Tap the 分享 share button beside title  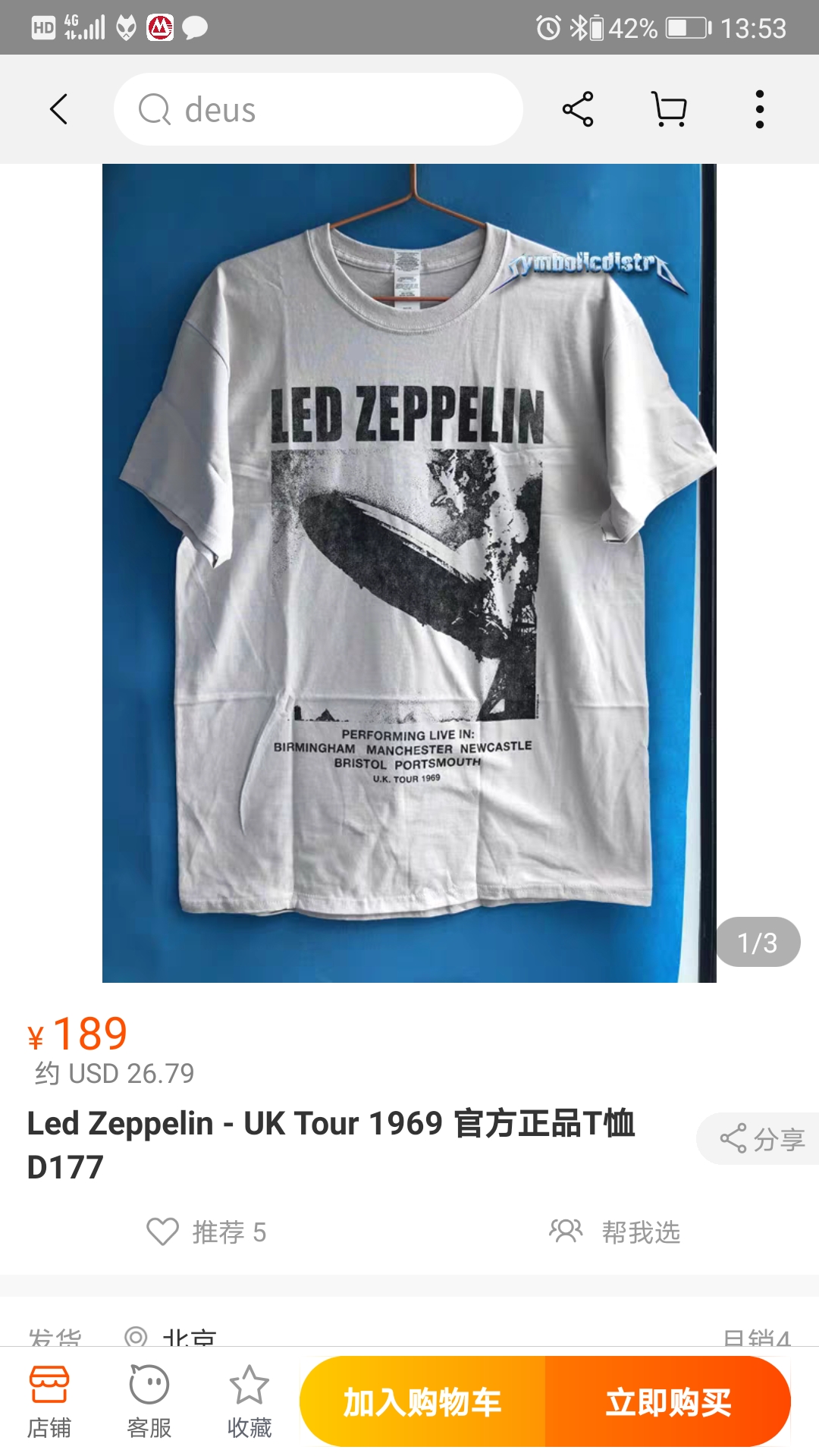coord(761,1138)
